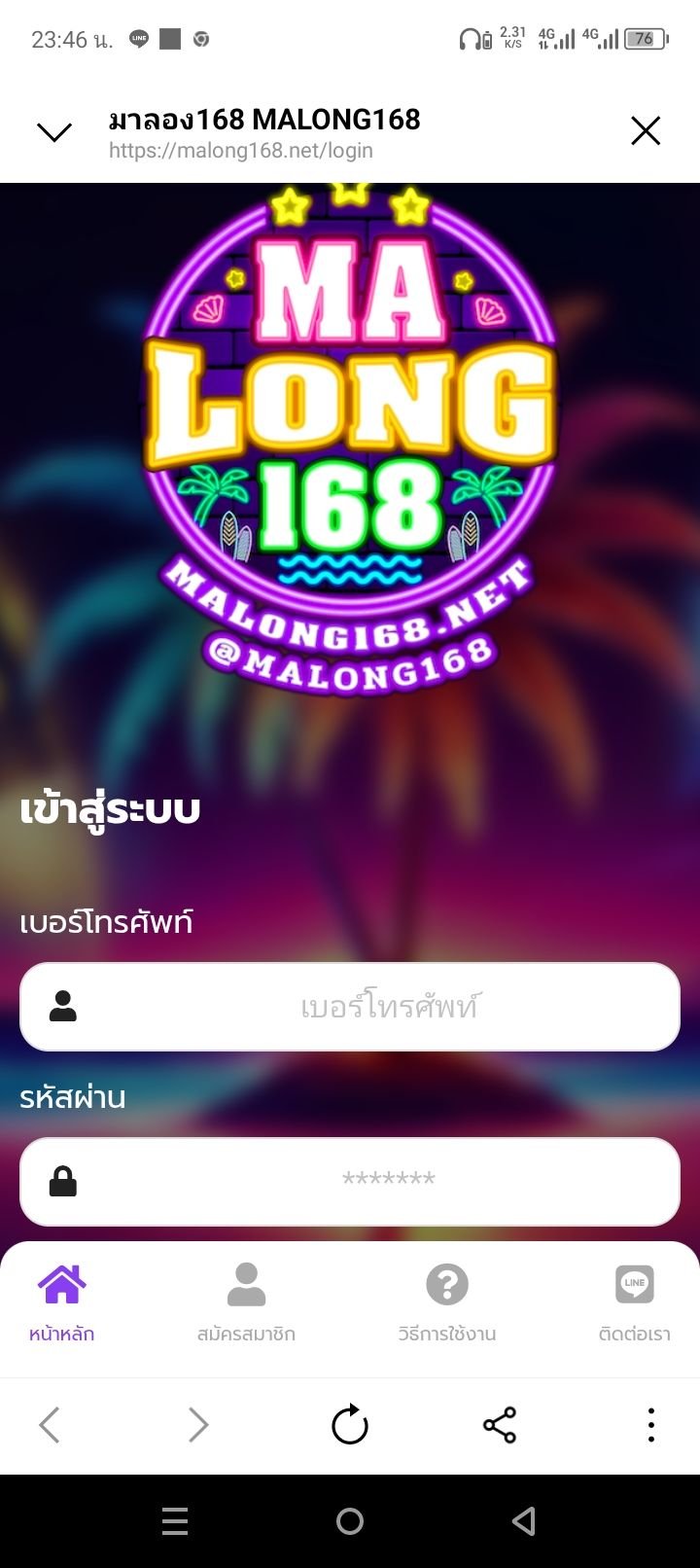The width and height of the screenshot is (700, 1568).
Task: Tap the system home button
Action: 350,1521
